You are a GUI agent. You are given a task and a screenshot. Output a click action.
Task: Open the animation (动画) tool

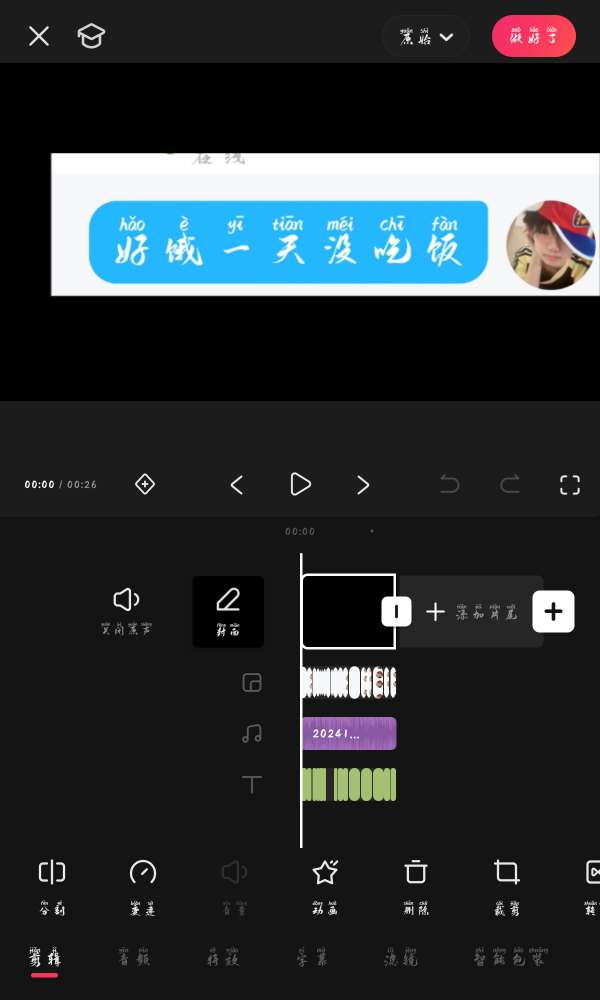325,883
